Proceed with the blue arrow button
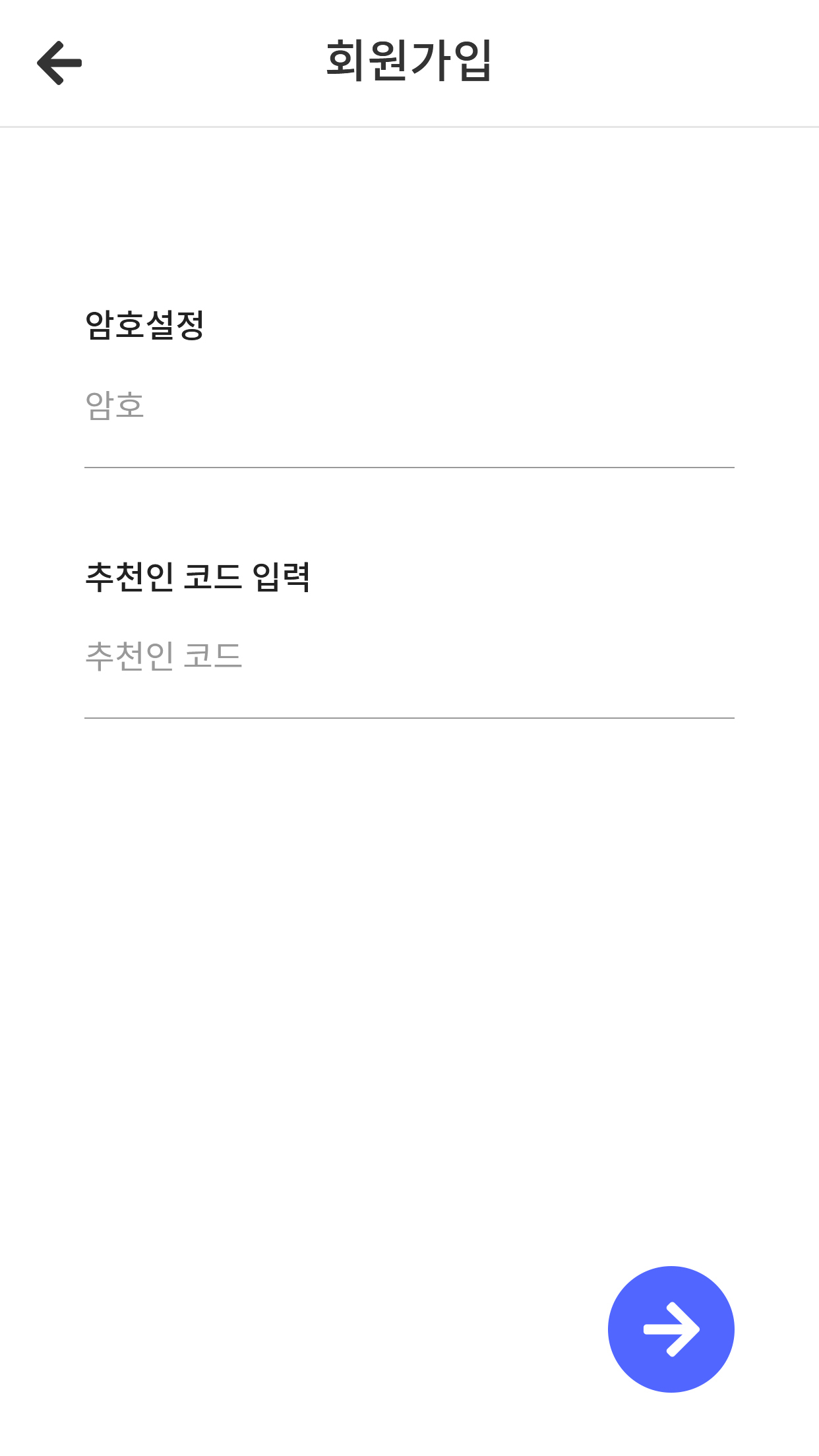 671,1329
